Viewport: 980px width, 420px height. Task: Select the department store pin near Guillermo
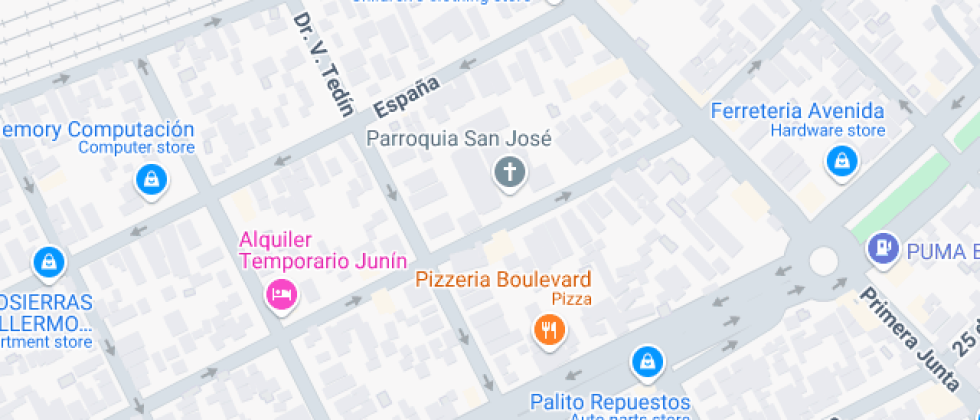(x=47, y=263)
